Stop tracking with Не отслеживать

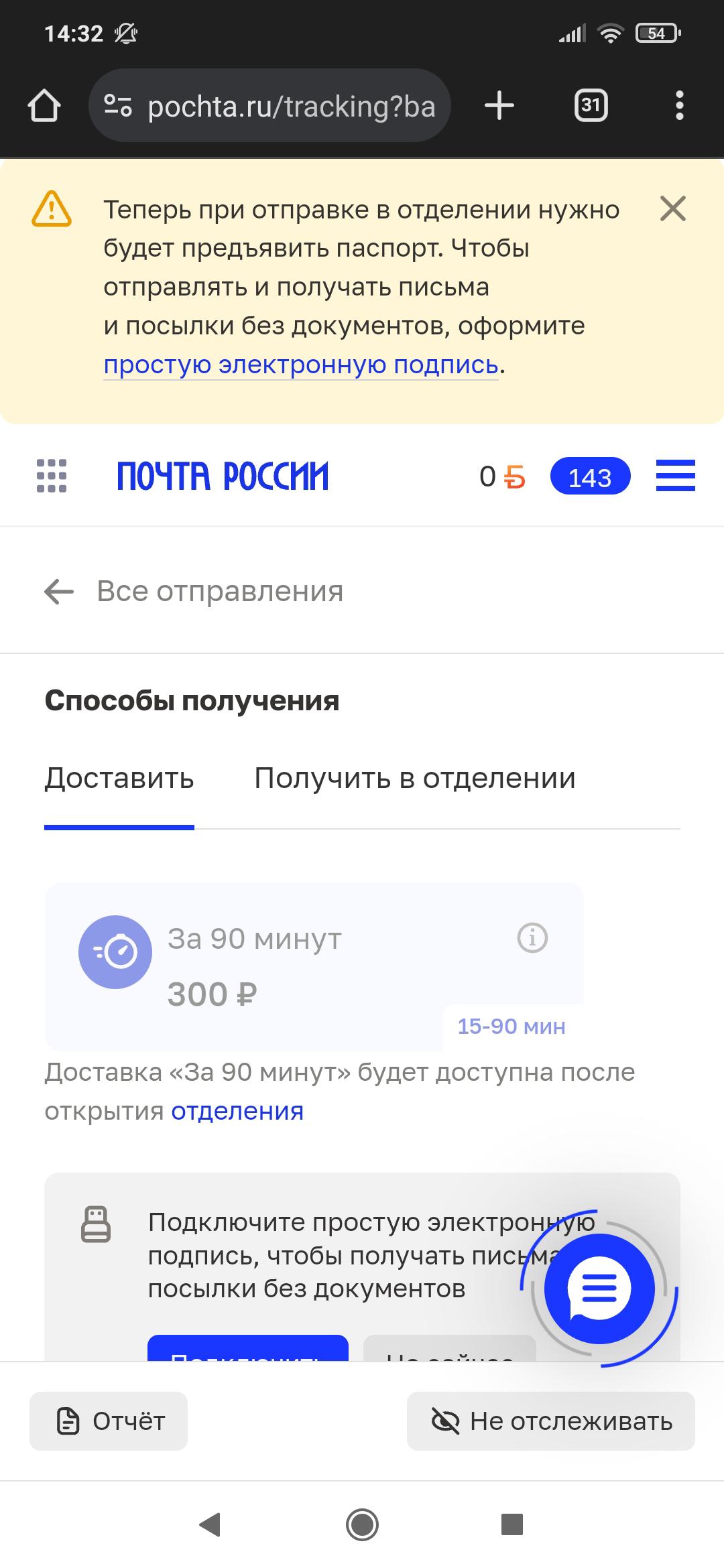(550, 1421)
